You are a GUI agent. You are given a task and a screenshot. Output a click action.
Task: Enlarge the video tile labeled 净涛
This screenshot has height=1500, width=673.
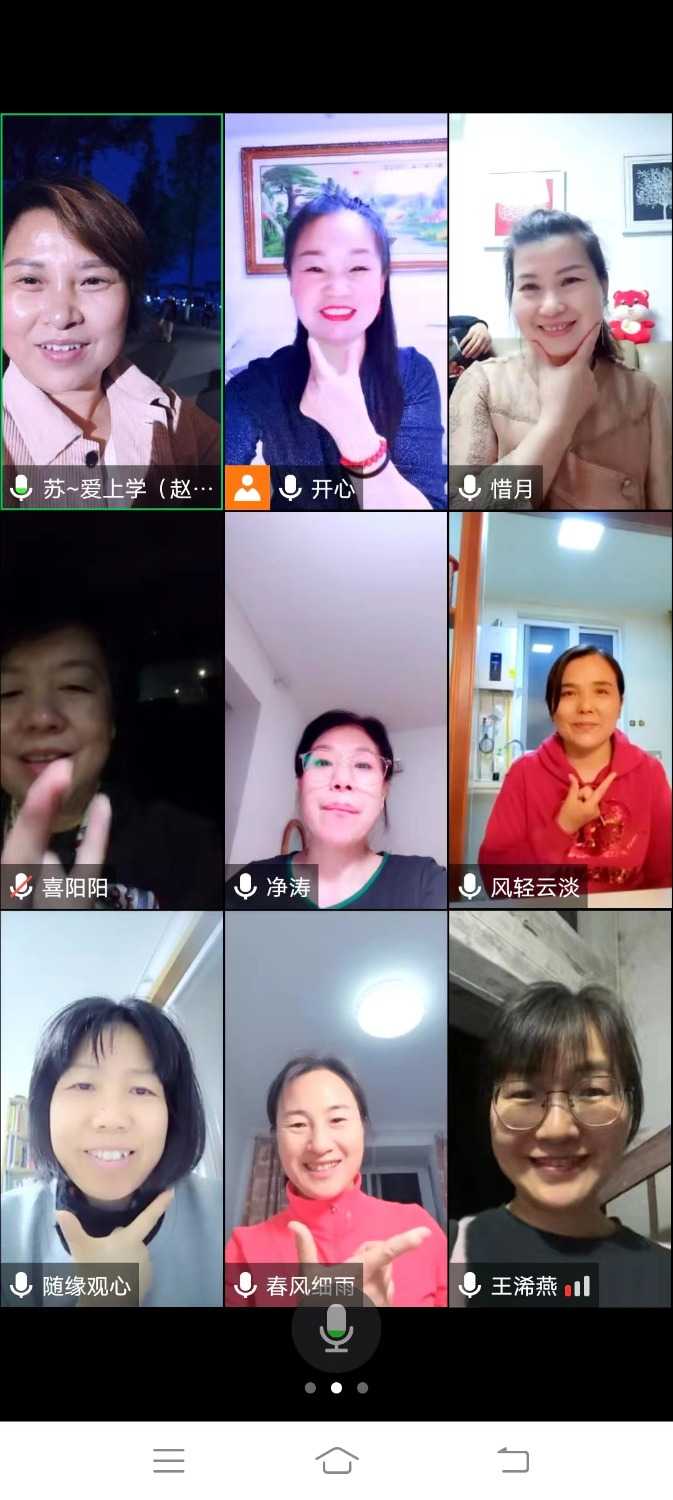coord(336,710)
